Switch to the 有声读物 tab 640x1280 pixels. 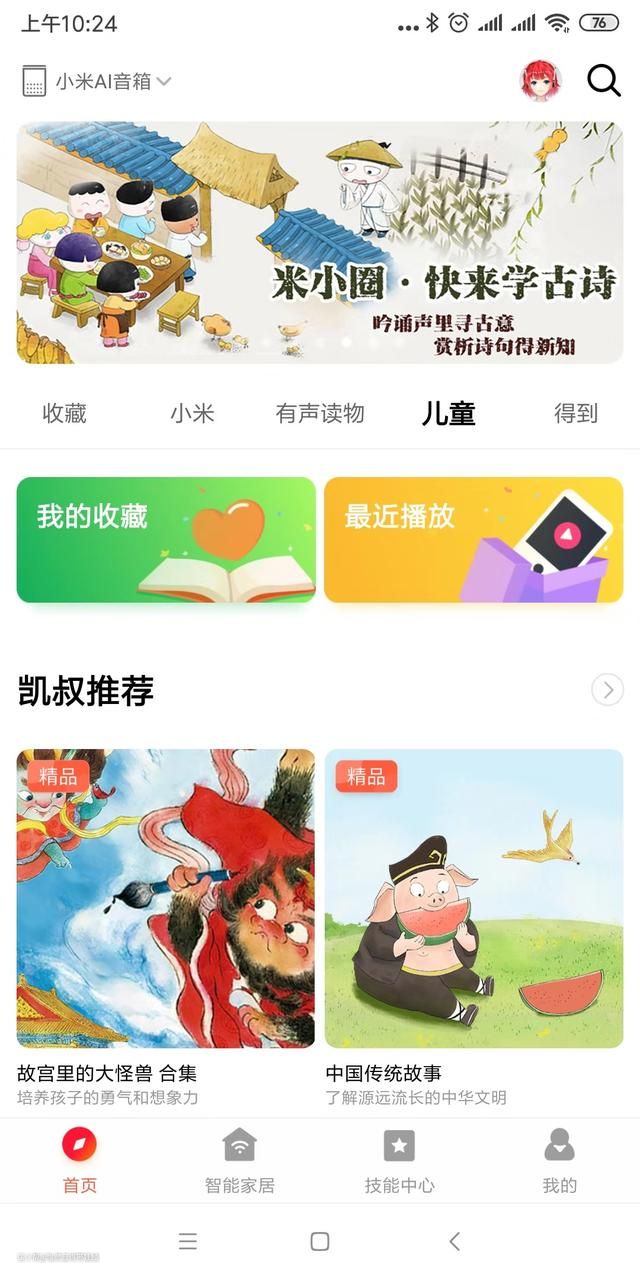coord(320,413)
